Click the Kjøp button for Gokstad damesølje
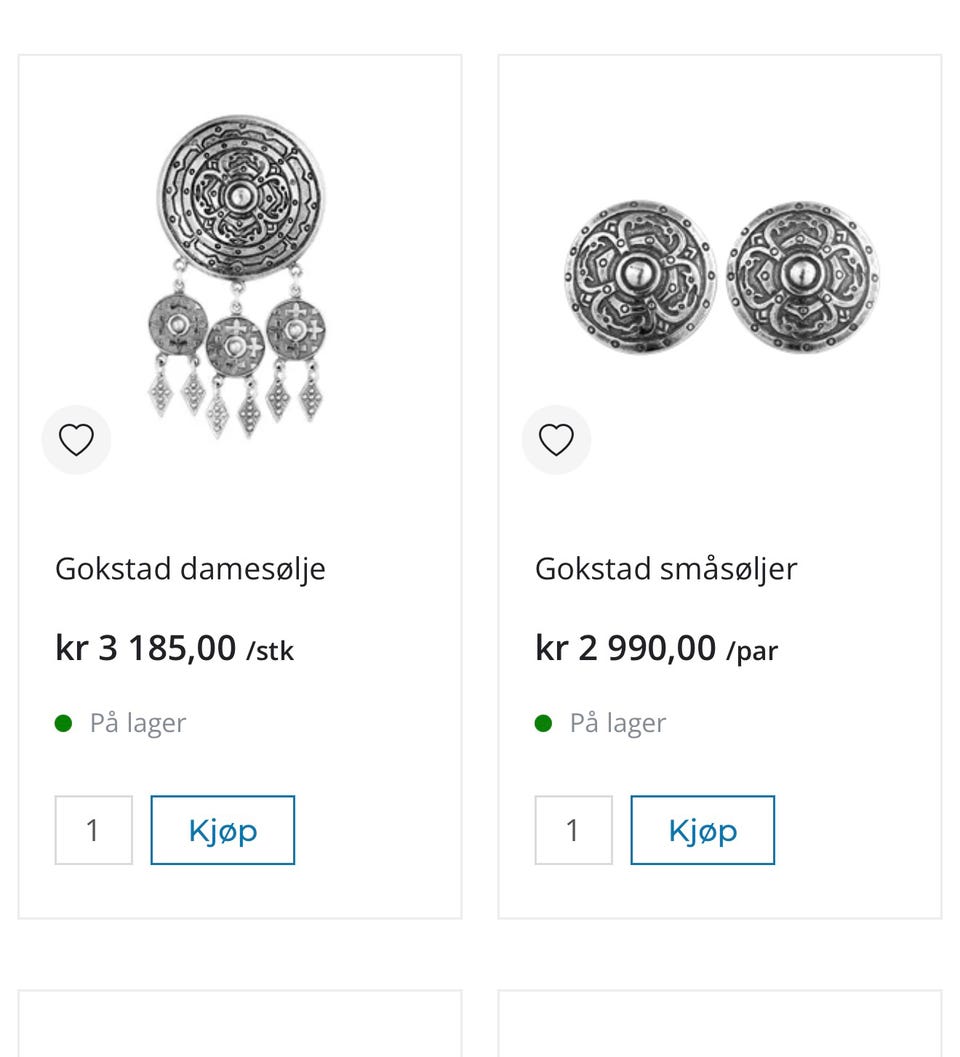960x1057 pixels. 222,829
